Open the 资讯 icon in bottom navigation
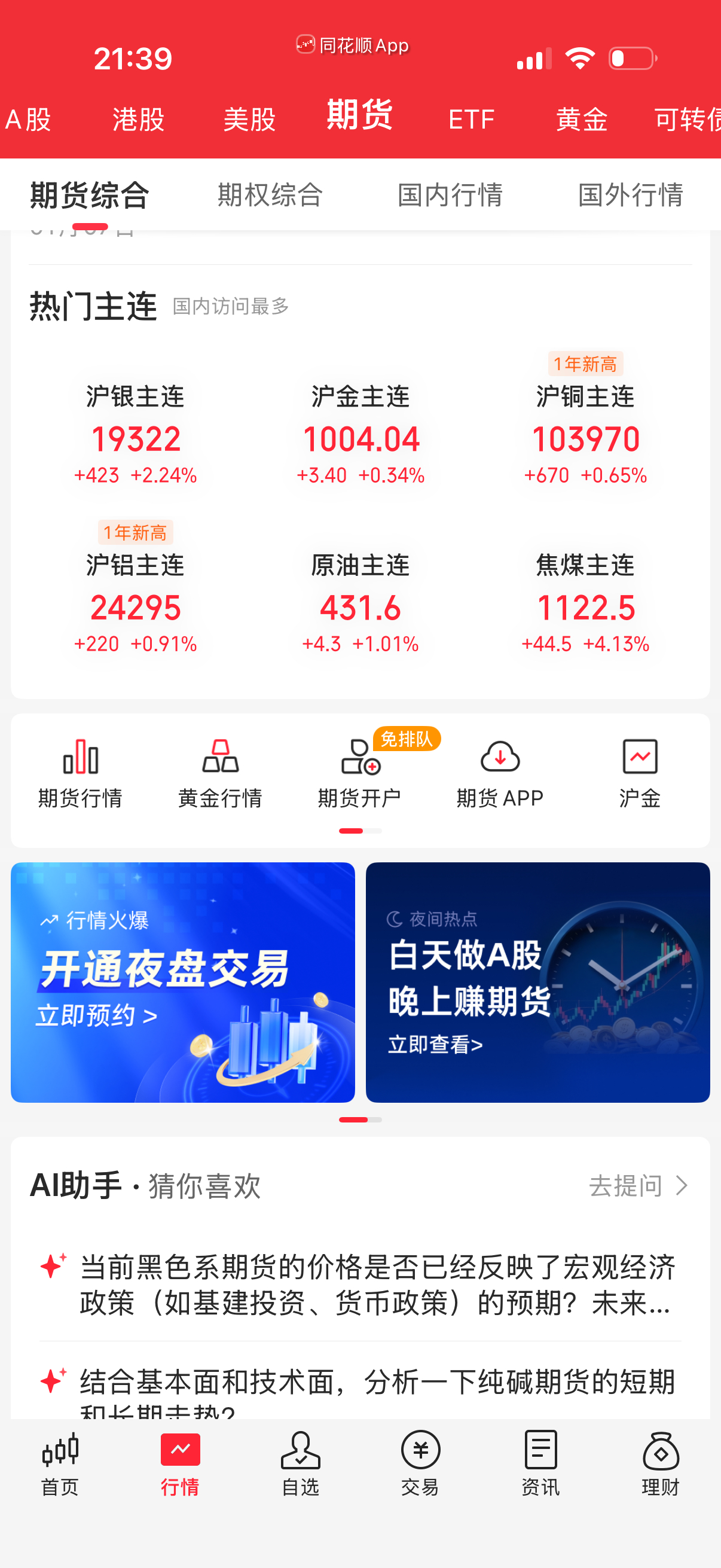The height and width of the screenshot is (1568, 721). [540, 1461]
